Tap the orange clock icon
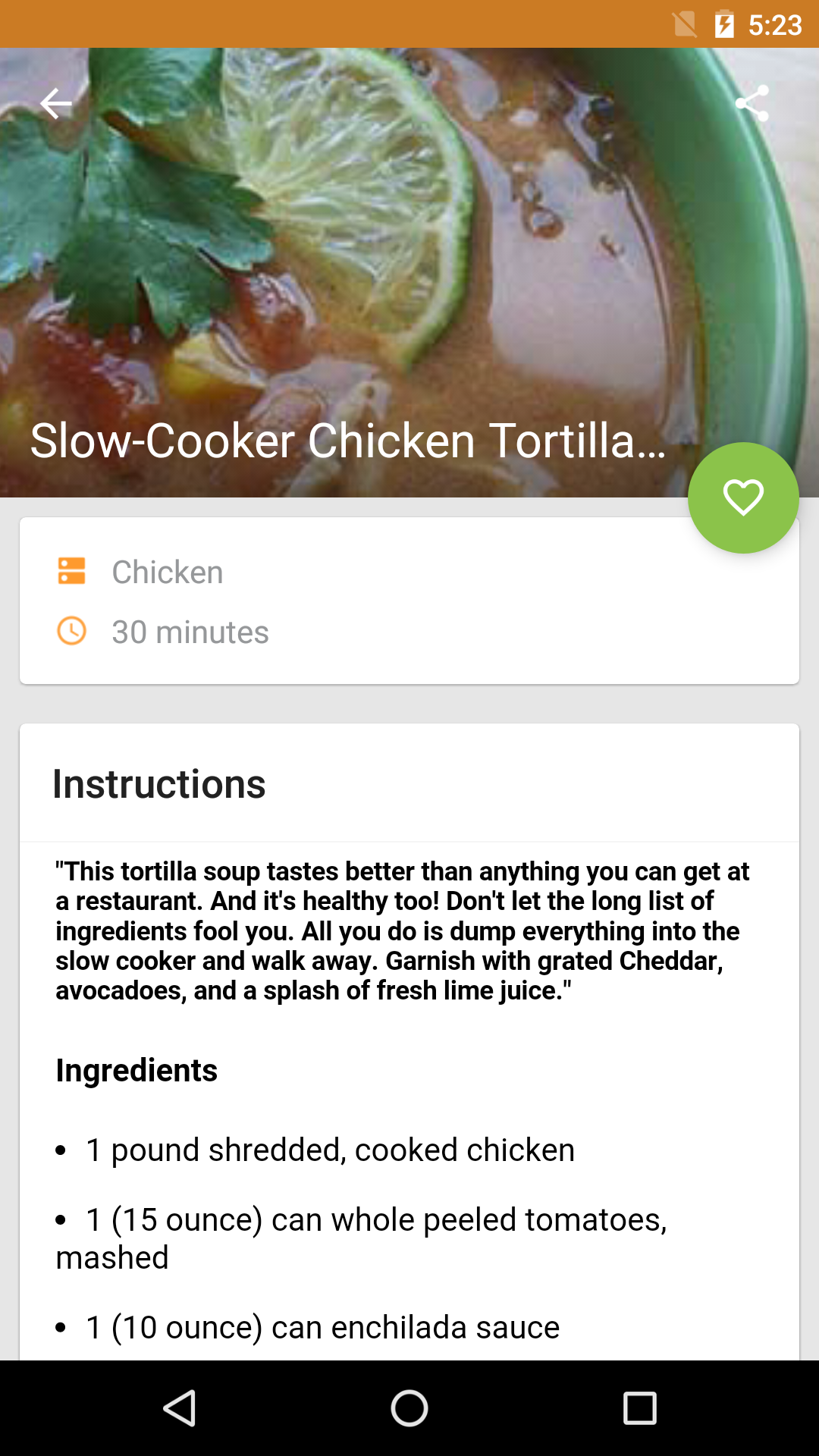819x1456 pixels. [x=71, y=630]
